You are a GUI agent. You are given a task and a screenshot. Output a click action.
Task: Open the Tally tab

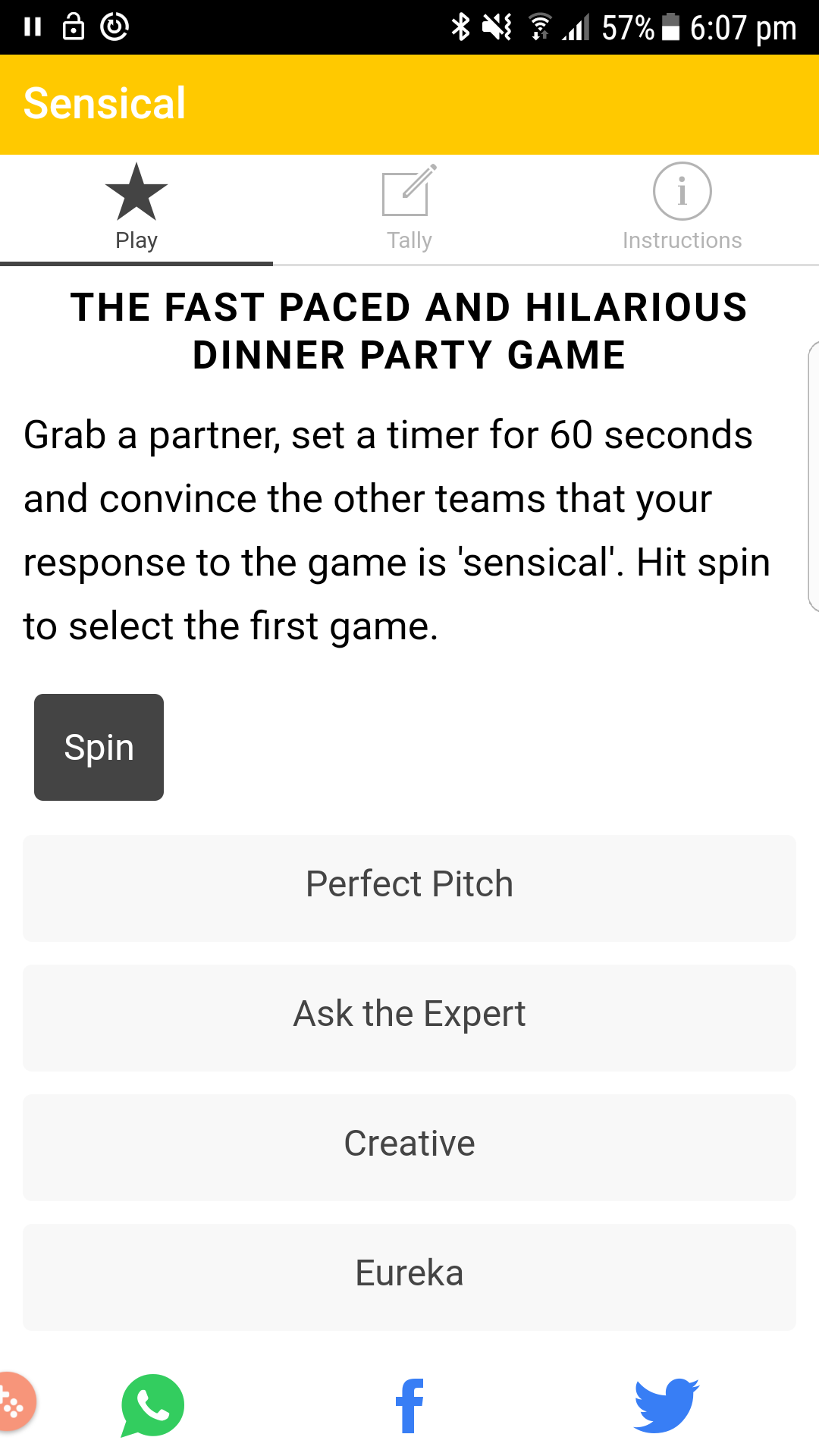point(409,209)
